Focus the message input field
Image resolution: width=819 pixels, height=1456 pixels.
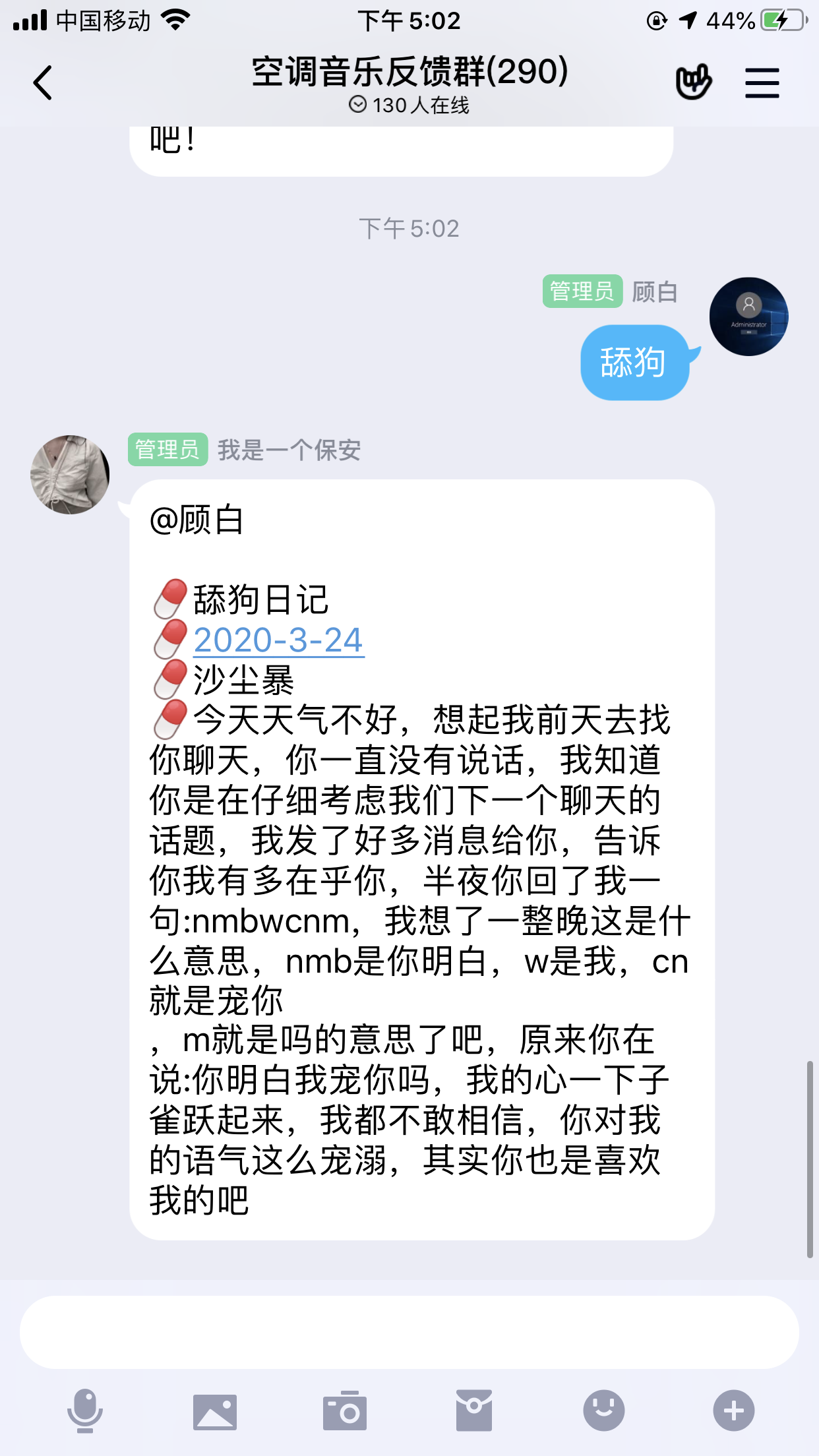(x=409, y=1332)
